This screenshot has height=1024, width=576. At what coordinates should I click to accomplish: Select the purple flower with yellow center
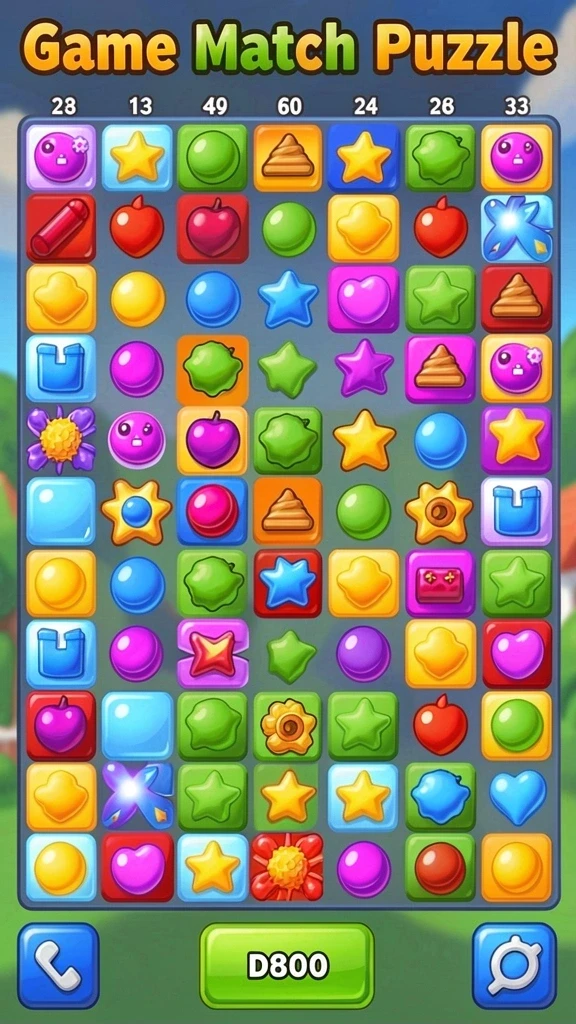(61, 439)
